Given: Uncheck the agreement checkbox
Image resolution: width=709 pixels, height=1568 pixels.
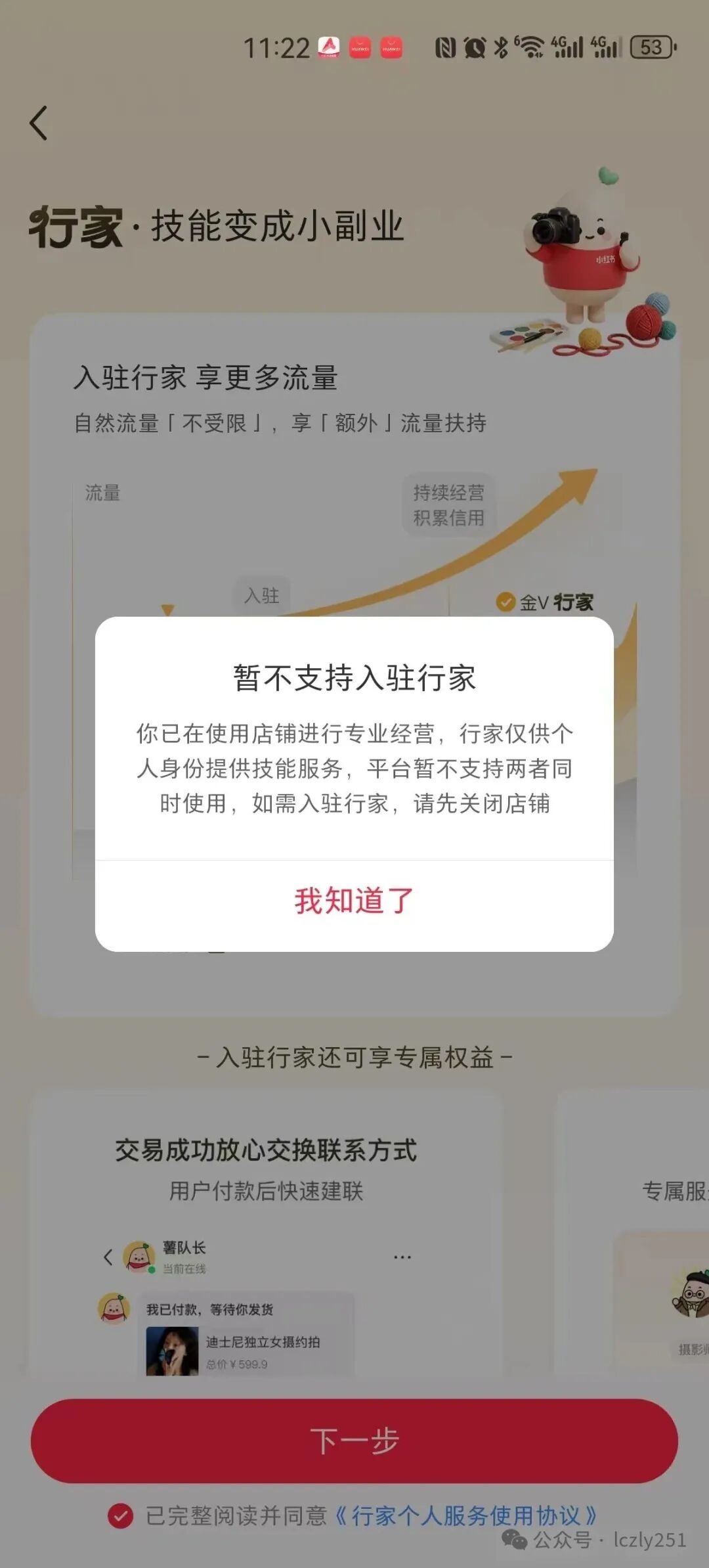Looking at the screenshot, I should pyautogui.click(x=120, y=1515).
